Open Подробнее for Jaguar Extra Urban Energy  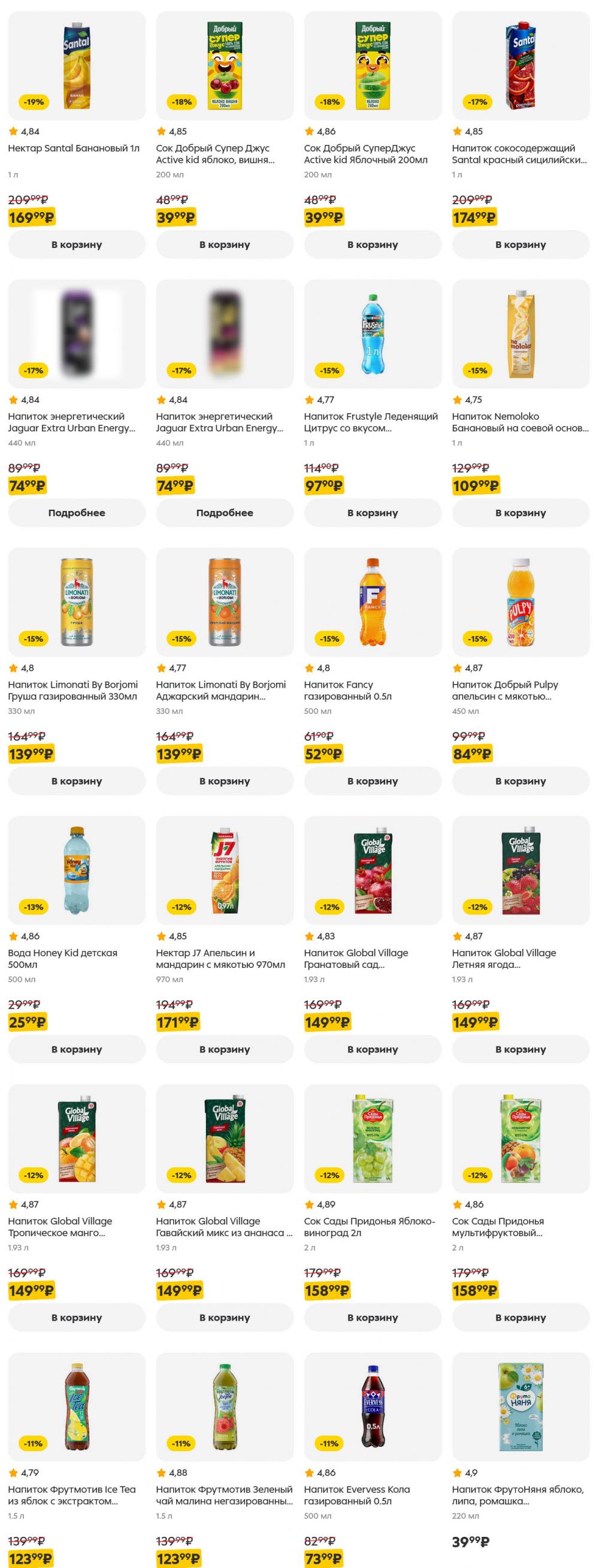point(76,513)
